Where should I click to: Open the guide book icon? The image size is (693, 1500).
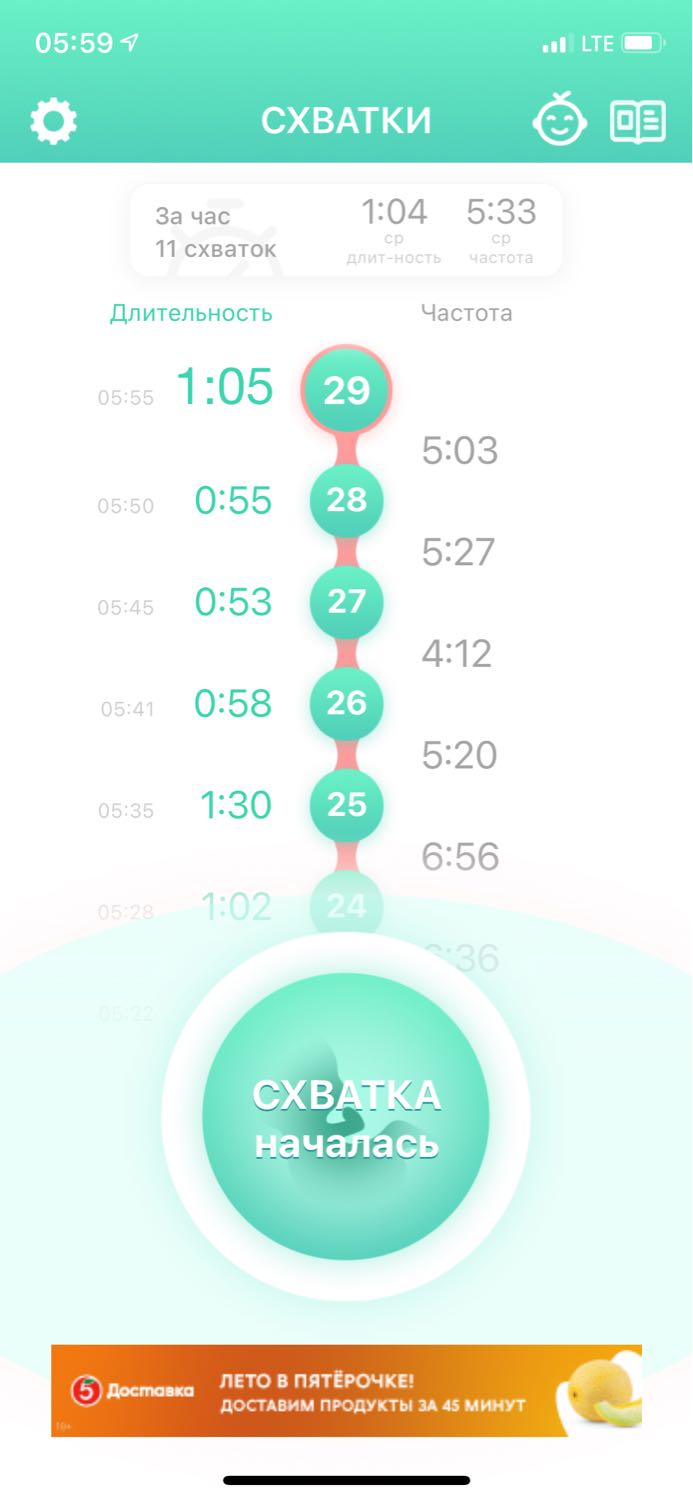[x=637, y=122]
